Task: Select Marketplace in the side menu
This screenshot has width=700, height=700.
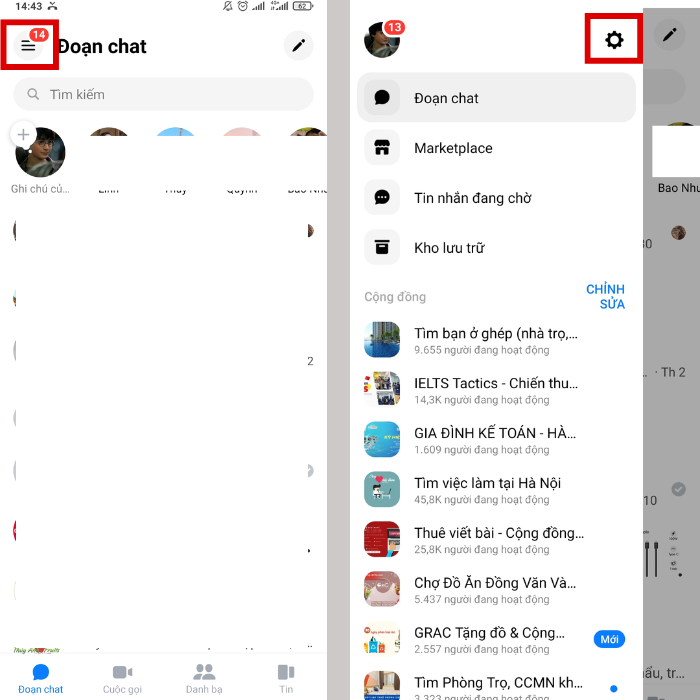Action: point(453,148)
